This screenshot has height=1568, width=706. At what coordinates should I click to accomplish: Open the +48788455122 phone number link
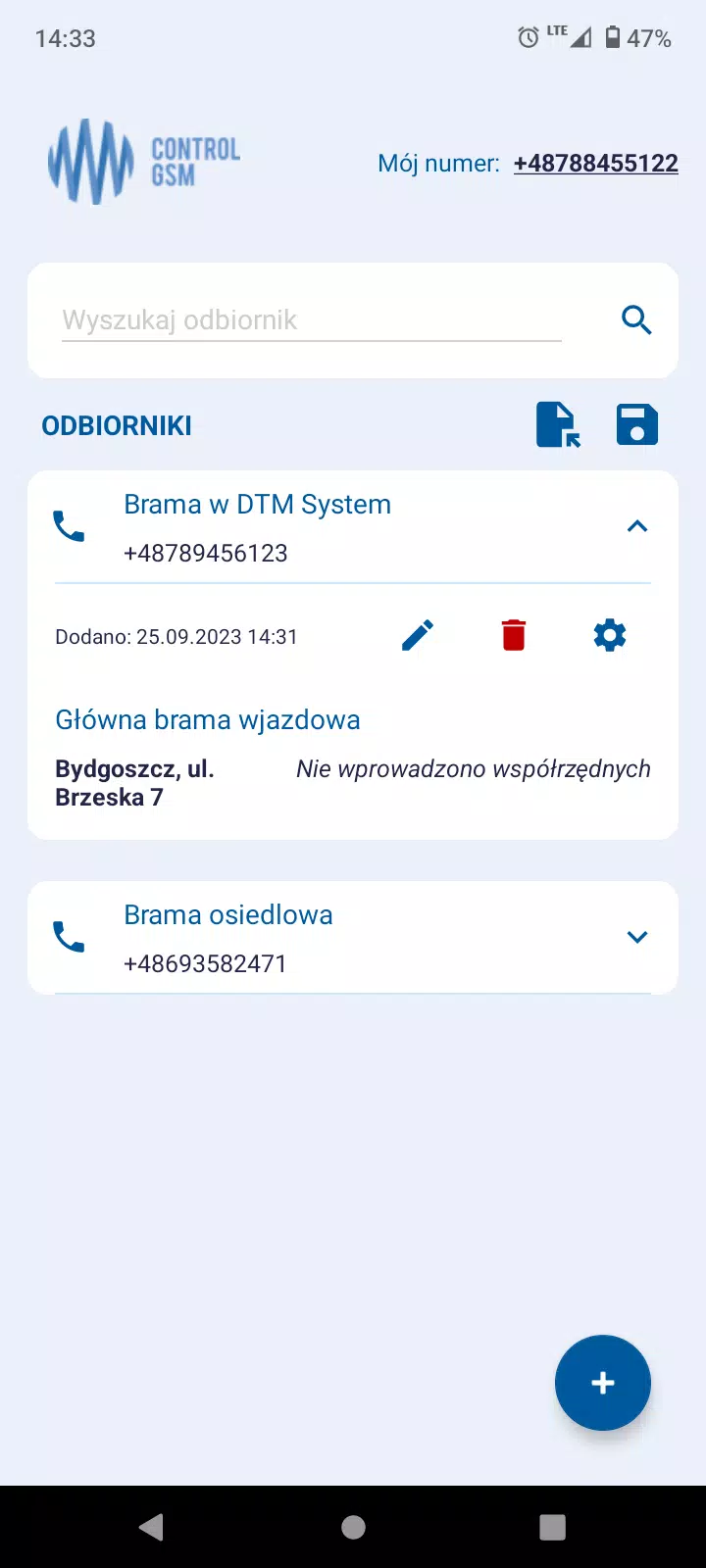[595, 163]
